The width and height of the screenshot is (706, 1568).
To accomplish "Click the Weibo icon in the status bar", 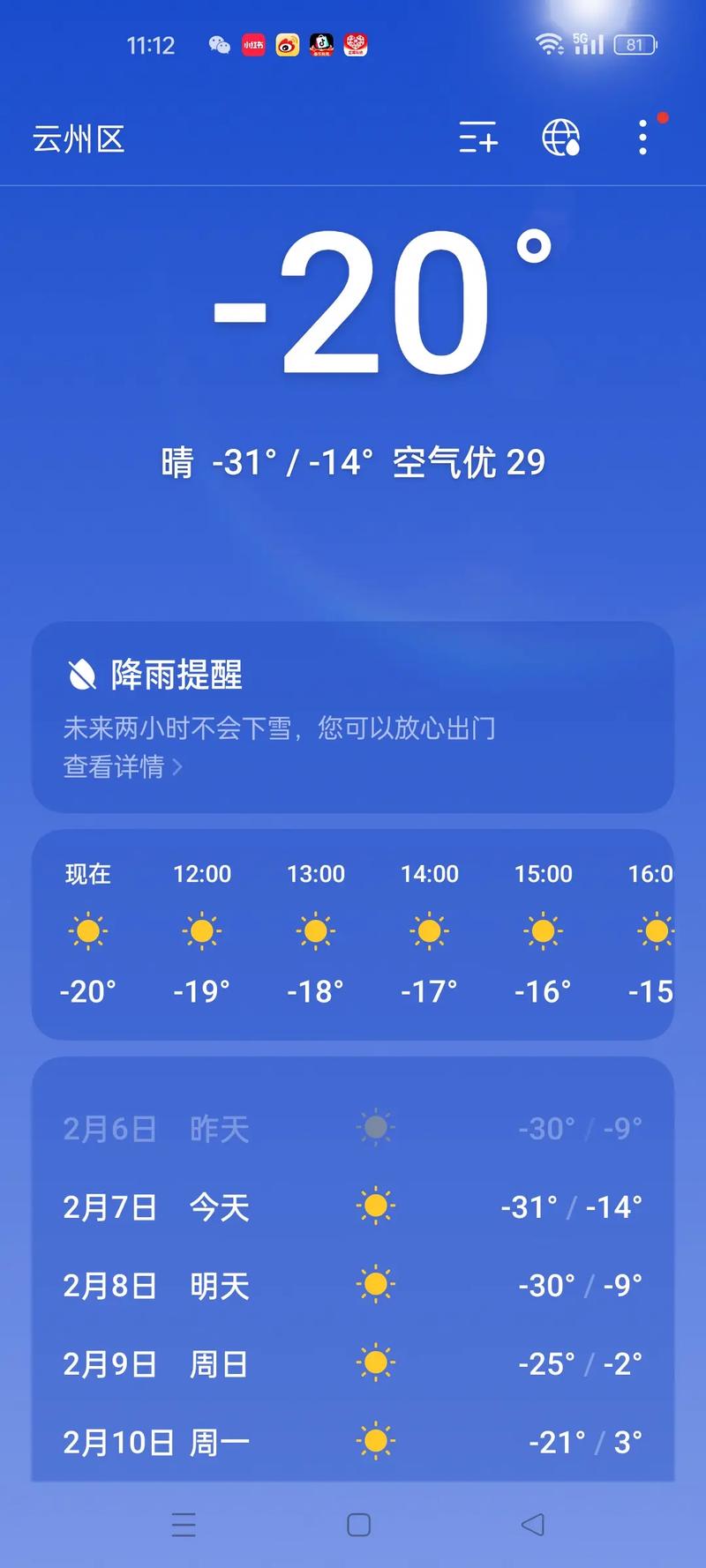I will coord(287,44).
